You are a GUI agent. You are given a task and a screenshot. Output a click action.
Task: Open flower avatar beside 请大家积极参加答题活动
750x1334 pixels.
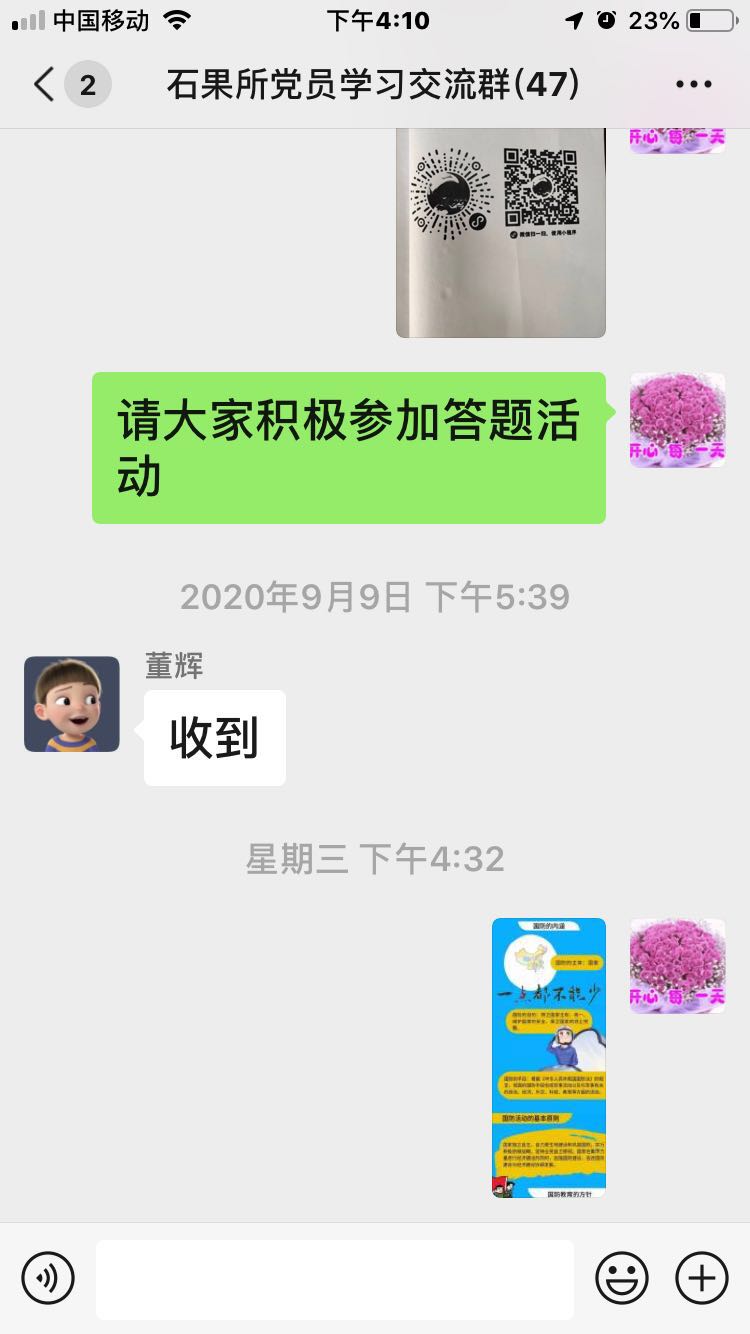coord(677,420)
